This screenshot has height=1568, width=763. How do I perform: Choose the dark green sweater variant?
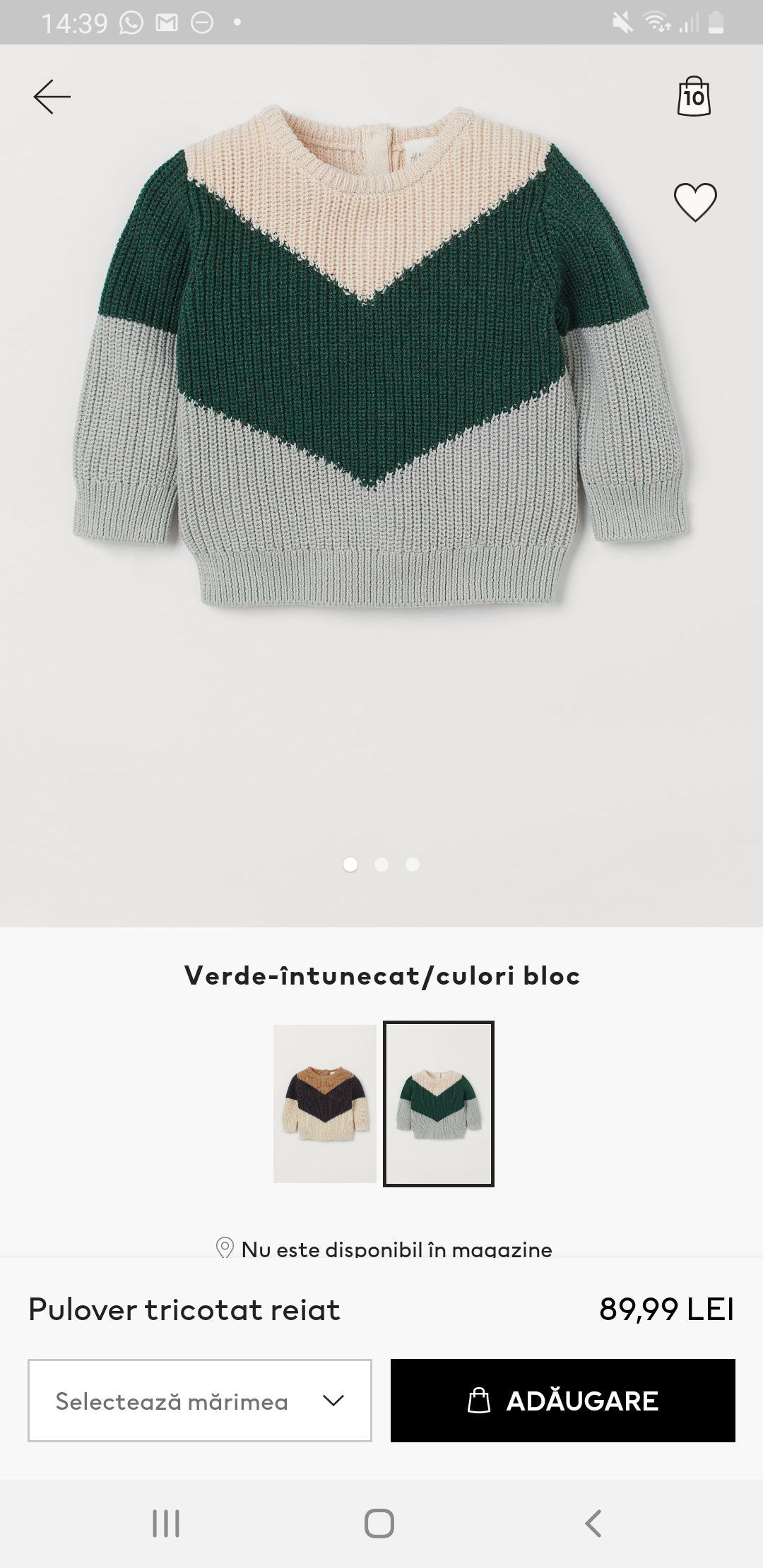(439, 1103)
